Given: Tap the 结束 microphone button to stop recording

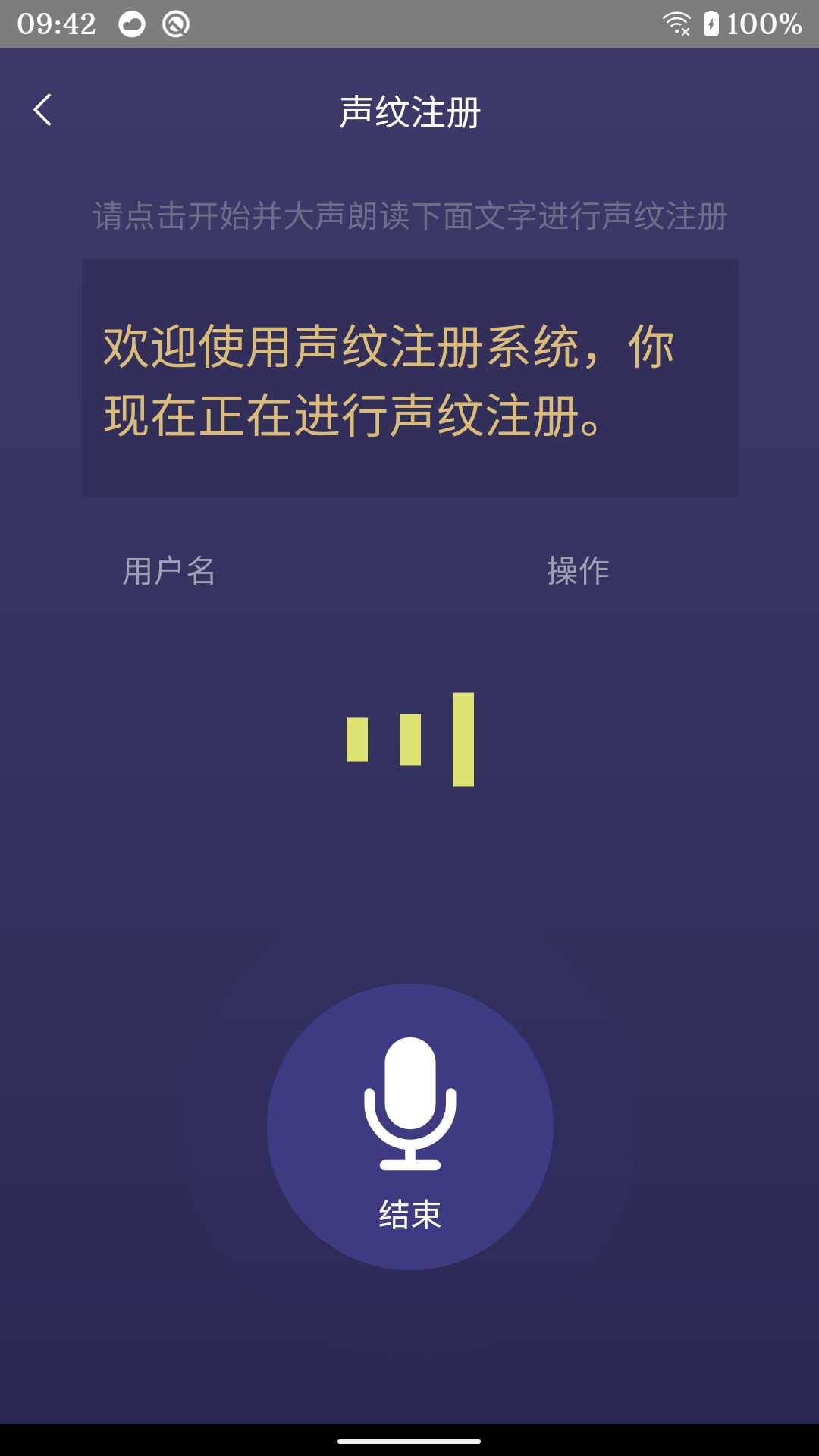Looking at the screenshot, I should [409, 1126].
